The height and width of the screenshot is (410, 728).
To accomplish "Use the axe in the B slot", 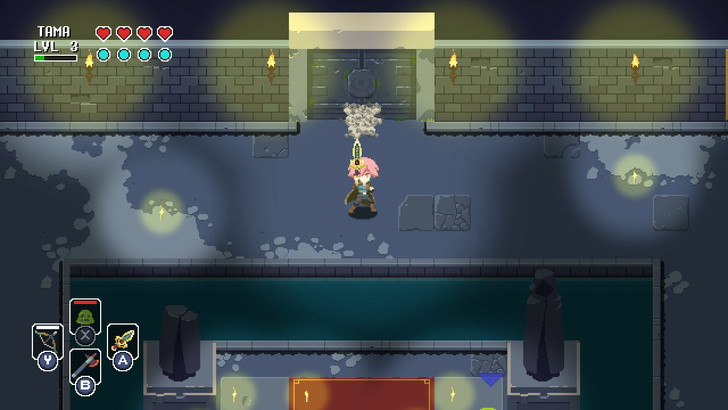I will pos(85,367).
